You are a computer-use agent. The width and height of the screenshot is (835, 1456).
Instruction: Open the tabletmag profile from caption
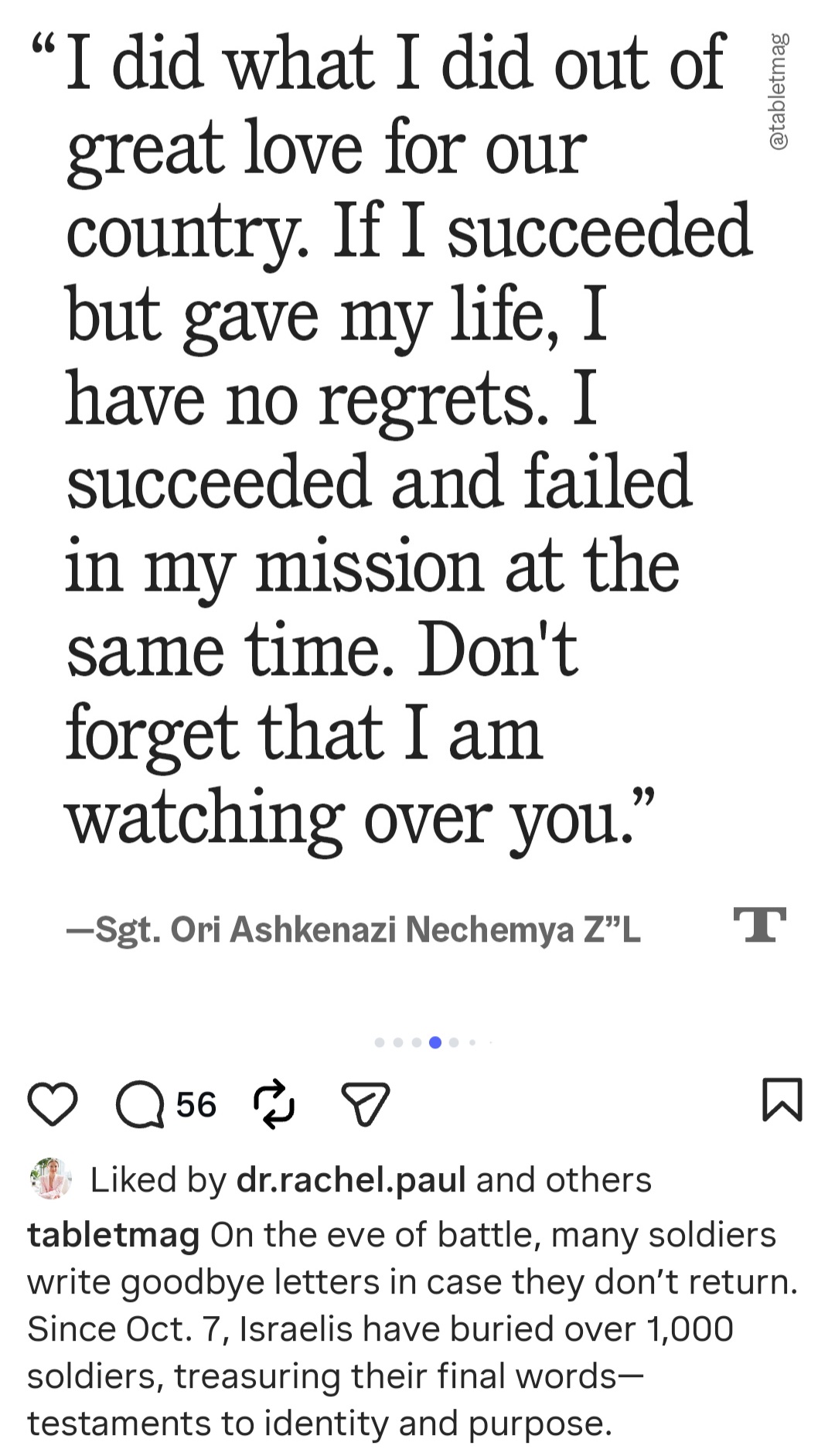[x=113, y=1235]
